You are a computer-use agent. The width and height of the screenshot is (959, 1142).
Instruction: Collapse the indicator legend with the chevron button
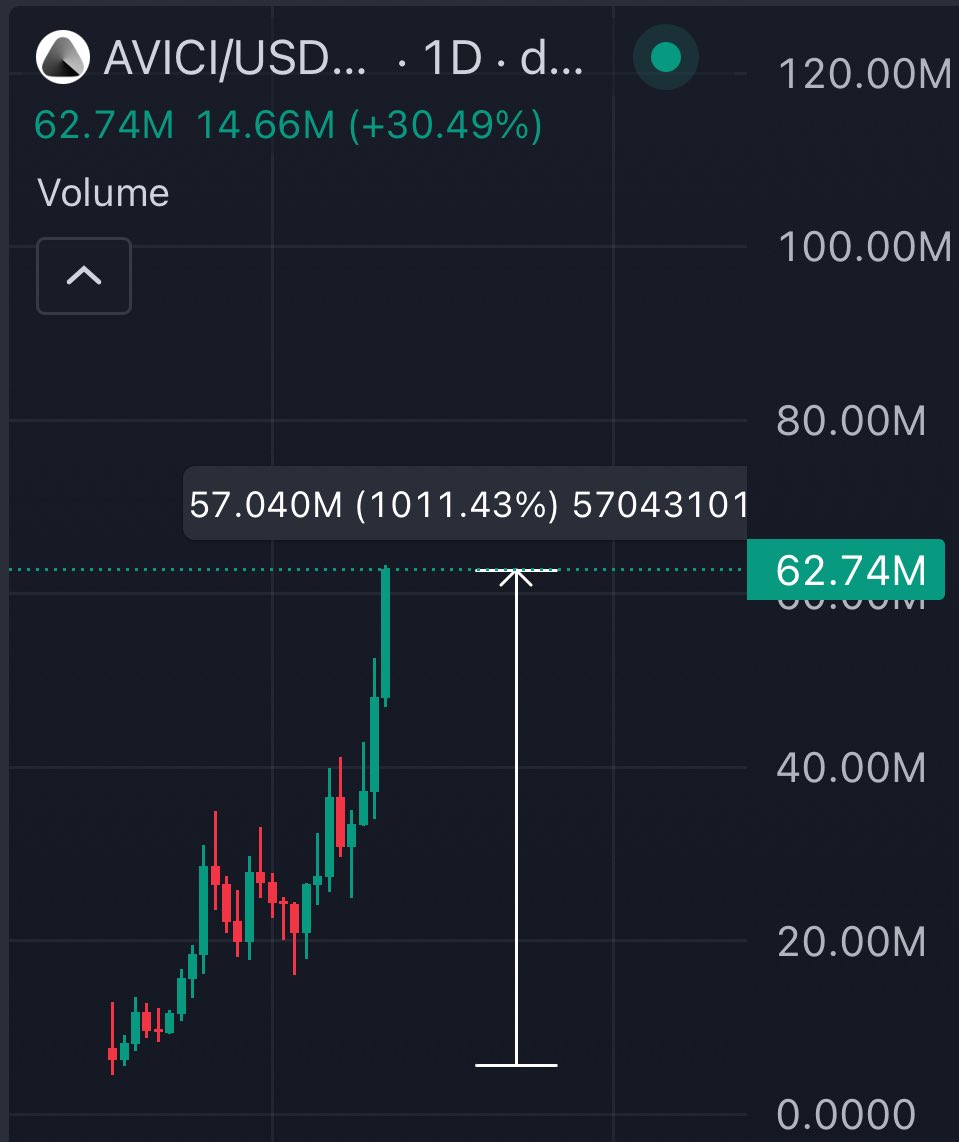pyautogui.click(x=84, y=275)
